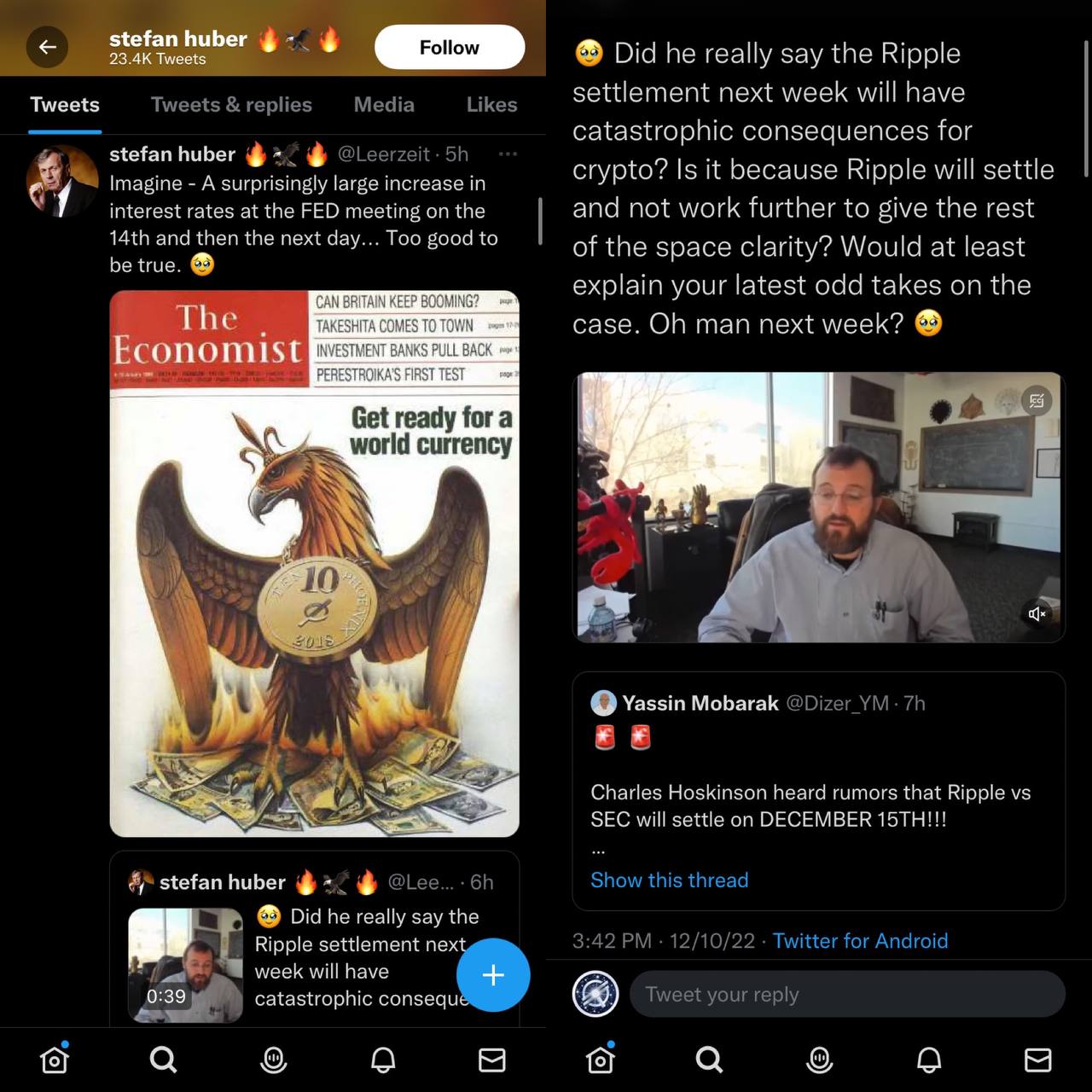Follow stefan huber
1092x1092 pixels.
coord(449,47)
